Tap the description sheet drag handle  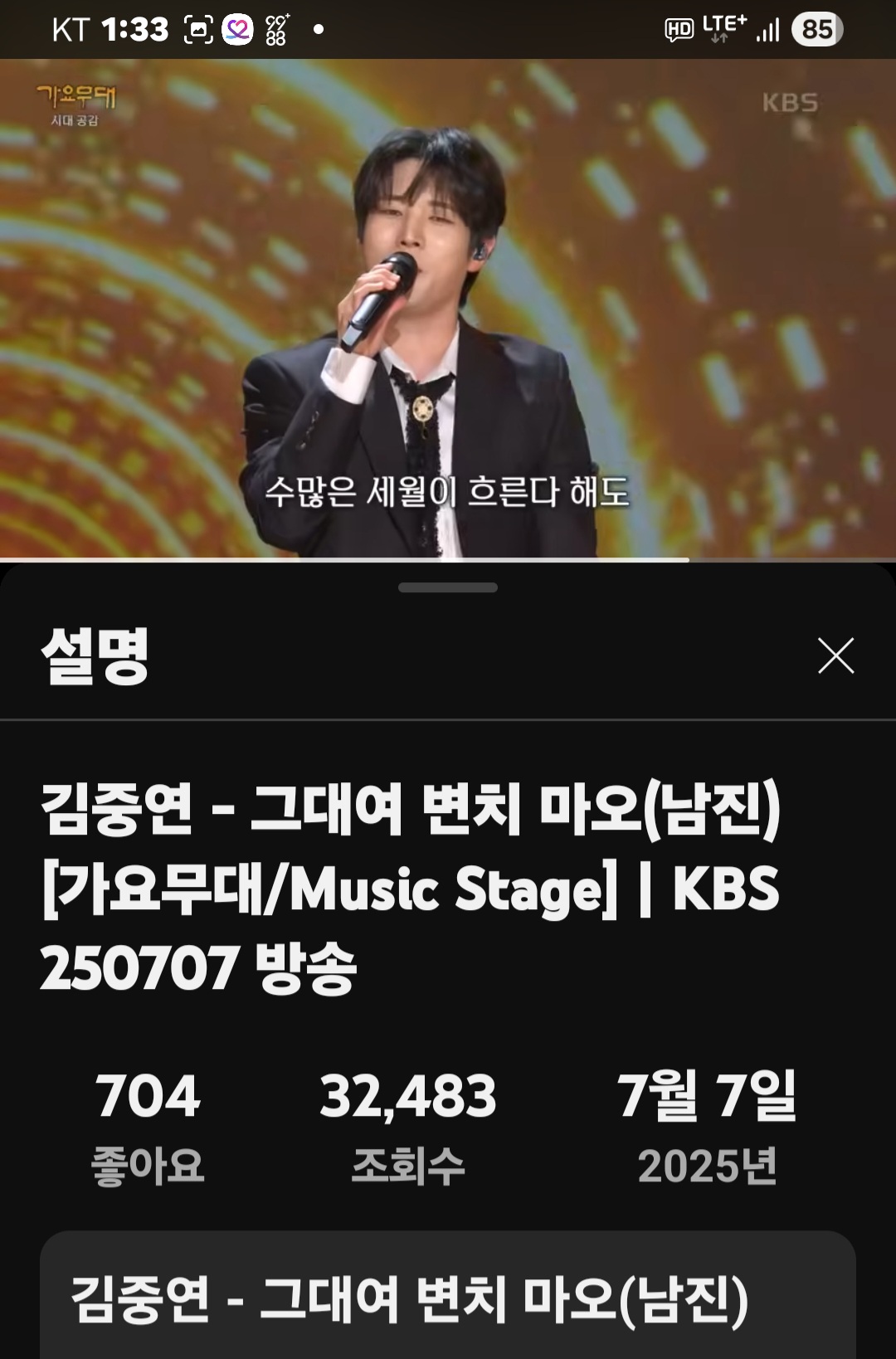tap(448, 587)
